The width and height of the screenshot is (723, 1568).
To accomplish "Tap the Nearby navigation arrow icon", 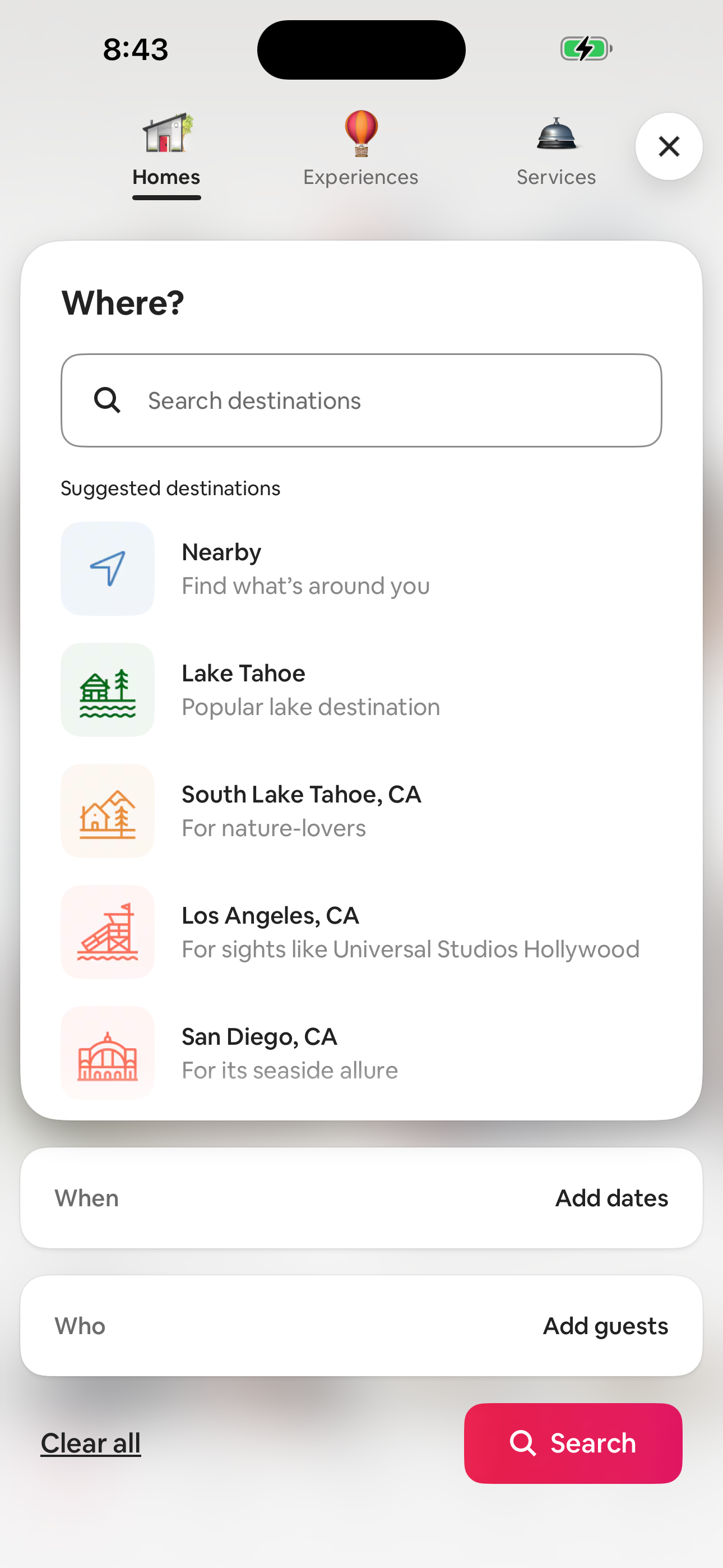I will tap(107, 568).
